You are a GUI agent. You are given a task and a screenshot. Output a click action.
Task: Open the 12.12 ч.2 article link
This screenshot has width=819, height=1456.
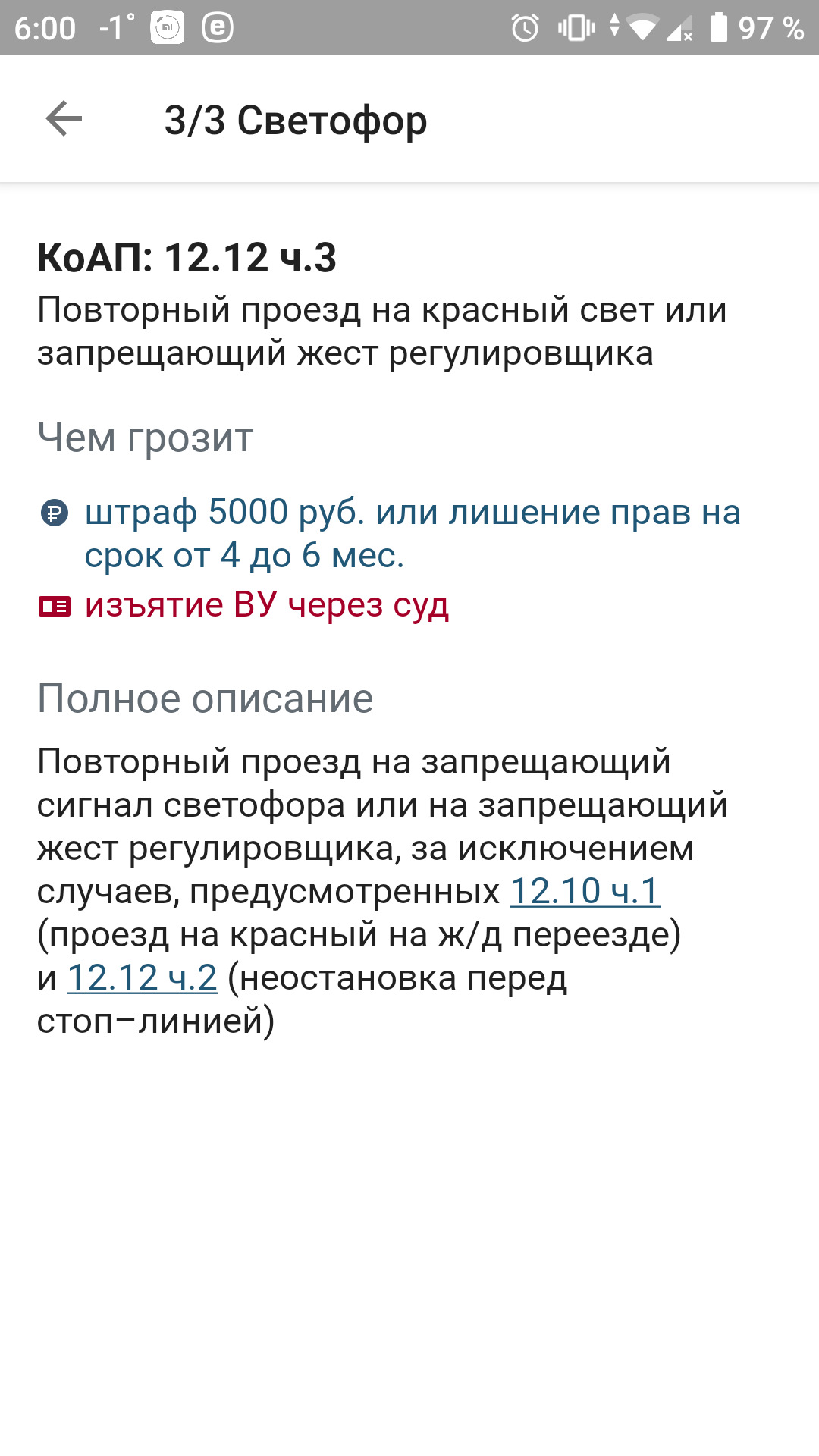[143, 978]
